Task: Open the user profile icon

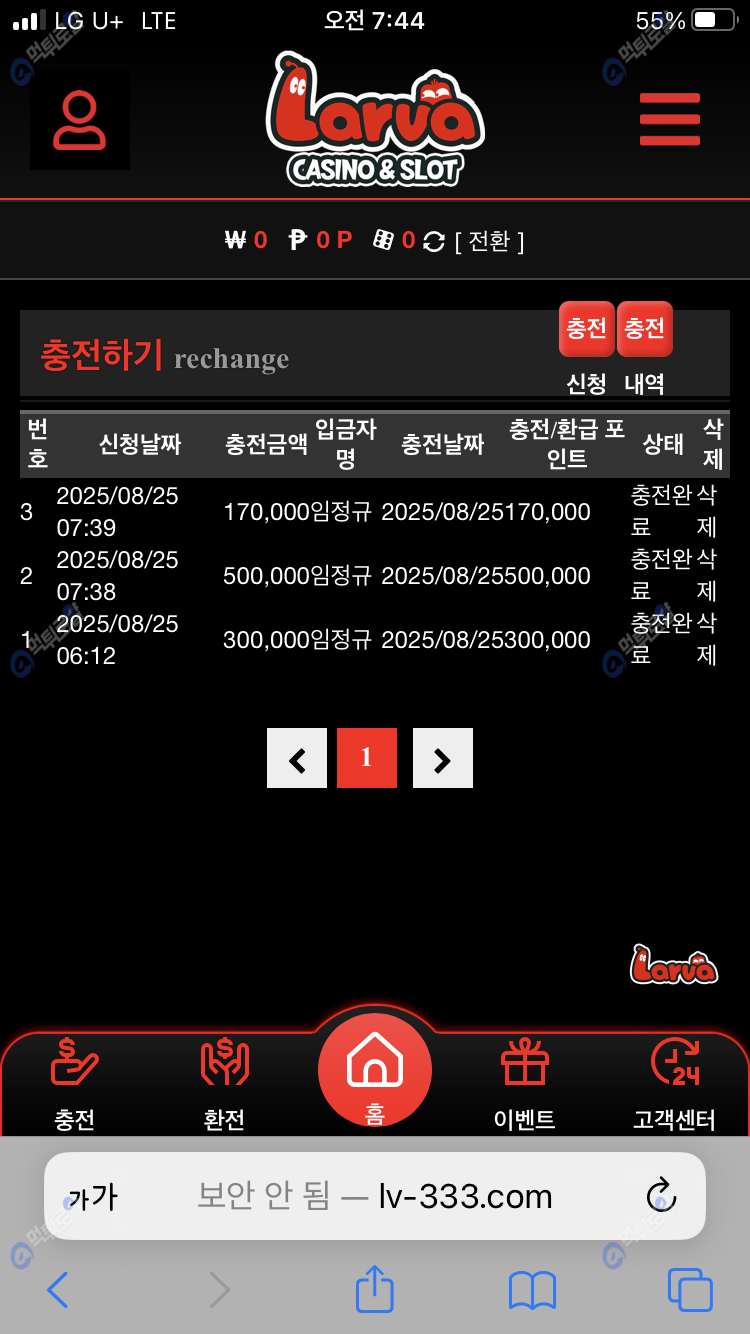Action: coord(80,120)
